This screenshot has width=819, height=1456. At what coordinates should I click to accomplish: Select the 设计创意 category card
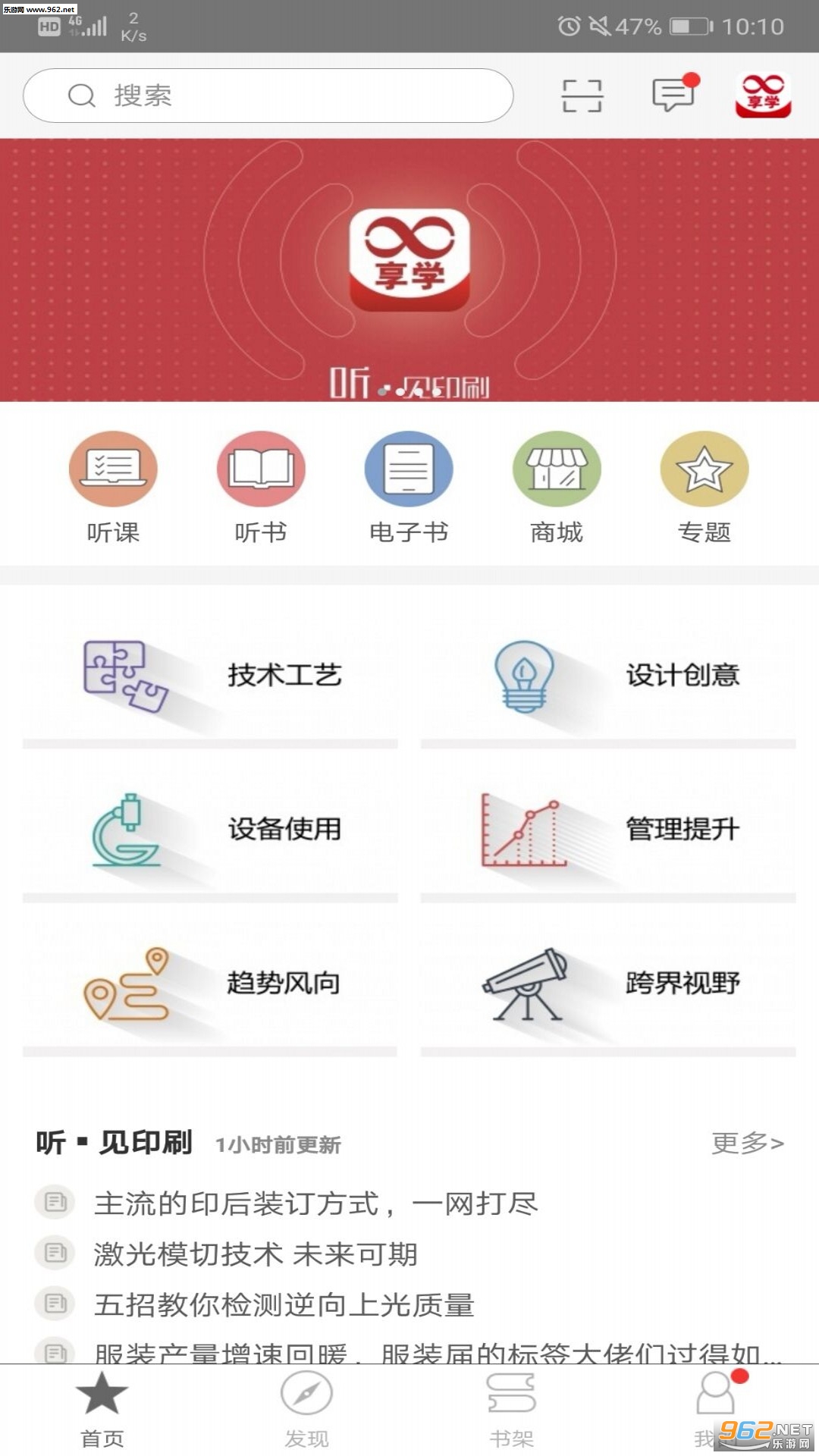point(608,675)
